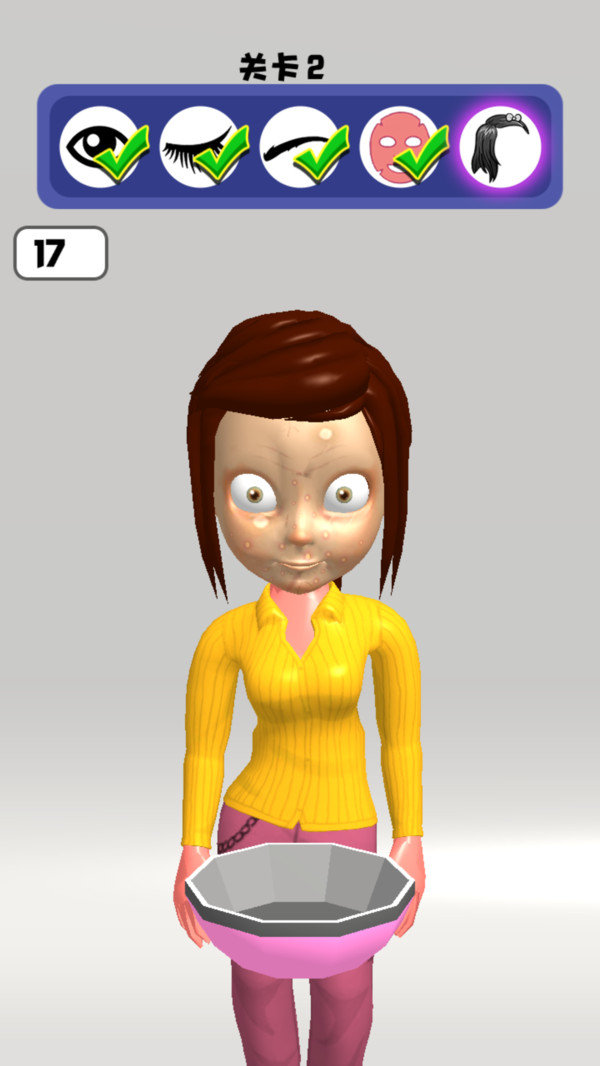The width and height of the screenshot is (600, 1066).
Task: Tap the completed face mask step
Action: [x=401, y=146]
